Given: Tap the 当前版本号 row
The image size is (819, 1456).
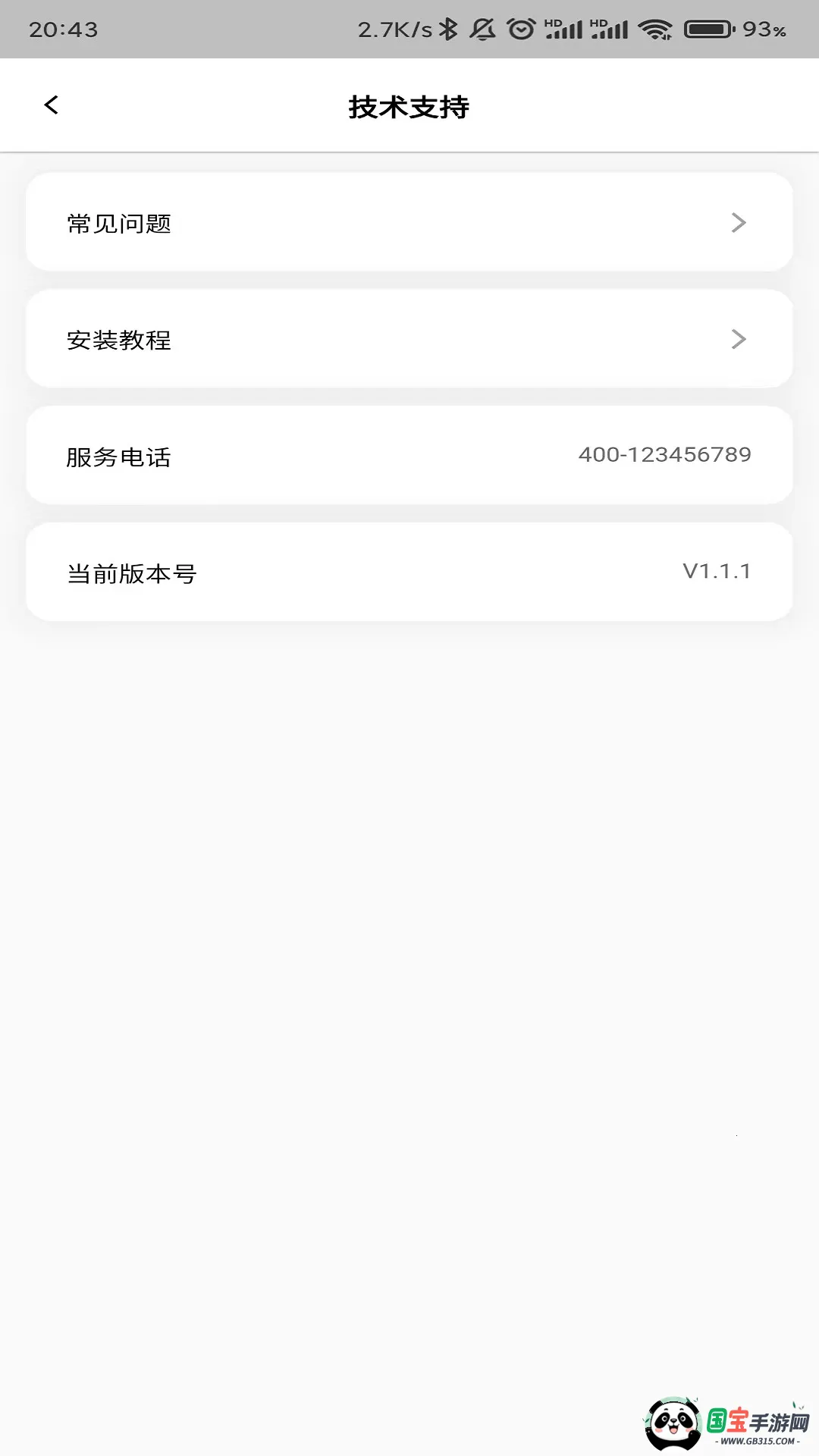Looking at the screenshot, I should point(409,572).
